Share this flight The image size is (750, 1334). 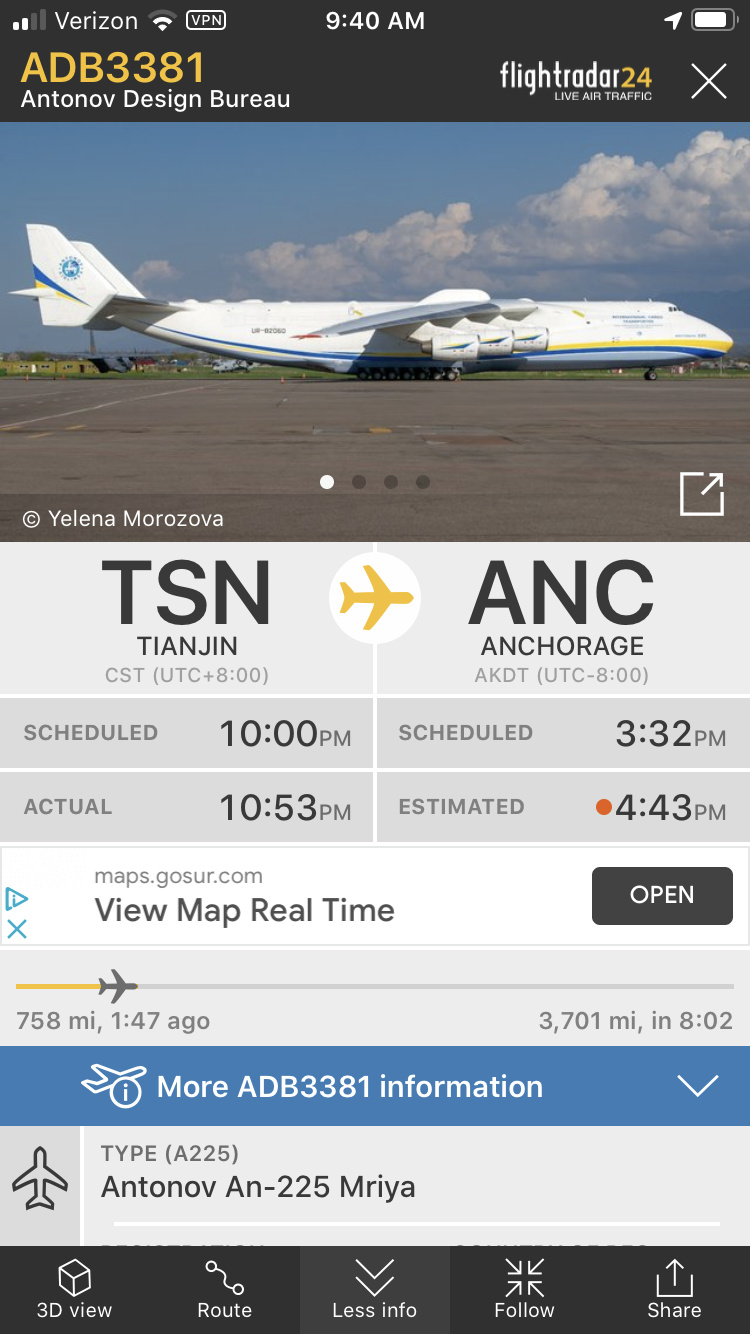coord(674,1290)
